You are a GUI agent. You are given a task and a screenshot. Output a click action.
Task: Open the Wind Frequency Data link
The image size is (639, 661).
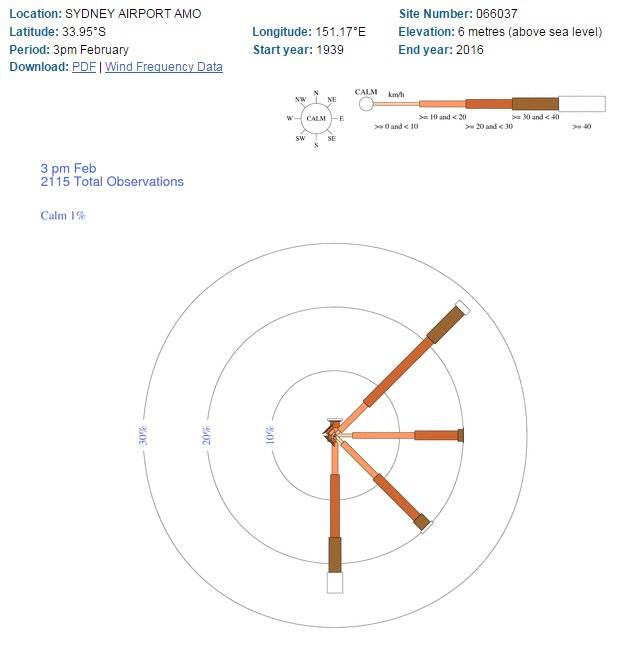pyautogui.click(x=164, y=67)
